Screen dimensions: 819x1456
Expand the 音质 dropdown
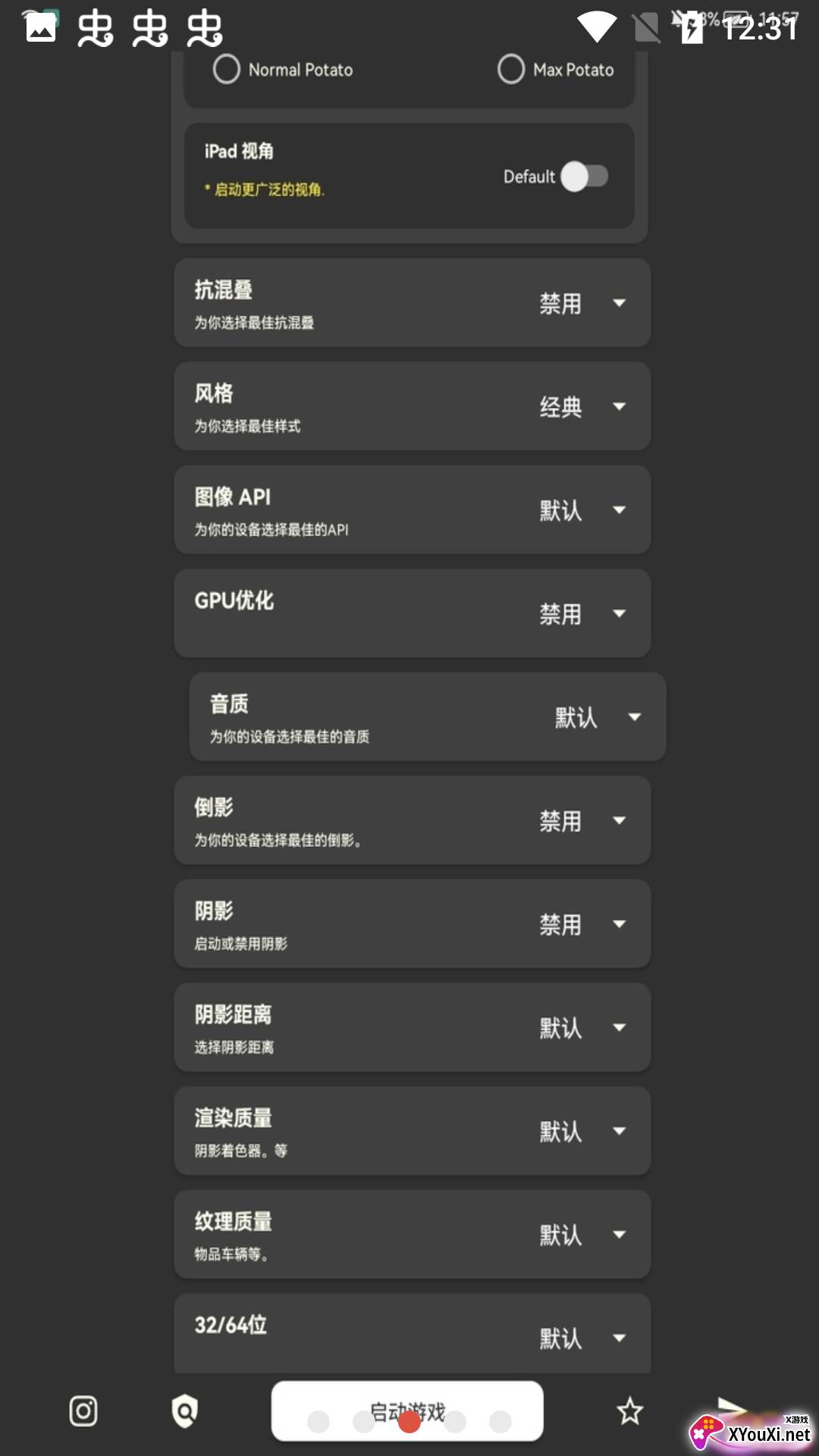point(597,717)
